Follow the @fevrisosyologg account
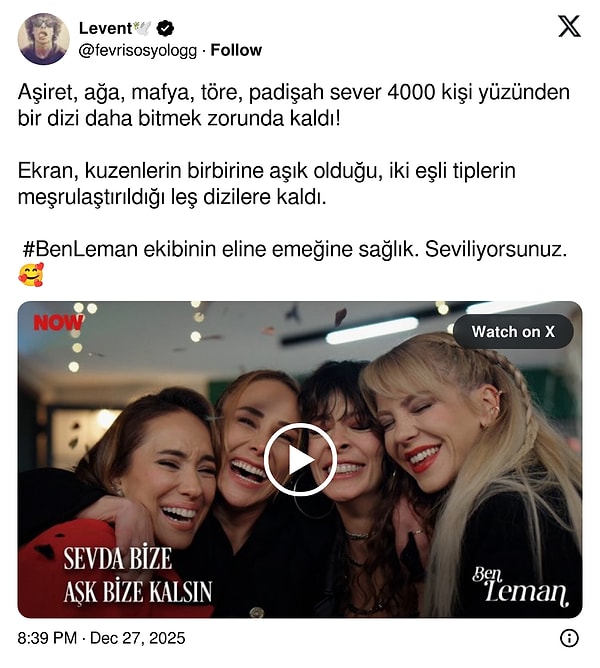 (236, 50)
